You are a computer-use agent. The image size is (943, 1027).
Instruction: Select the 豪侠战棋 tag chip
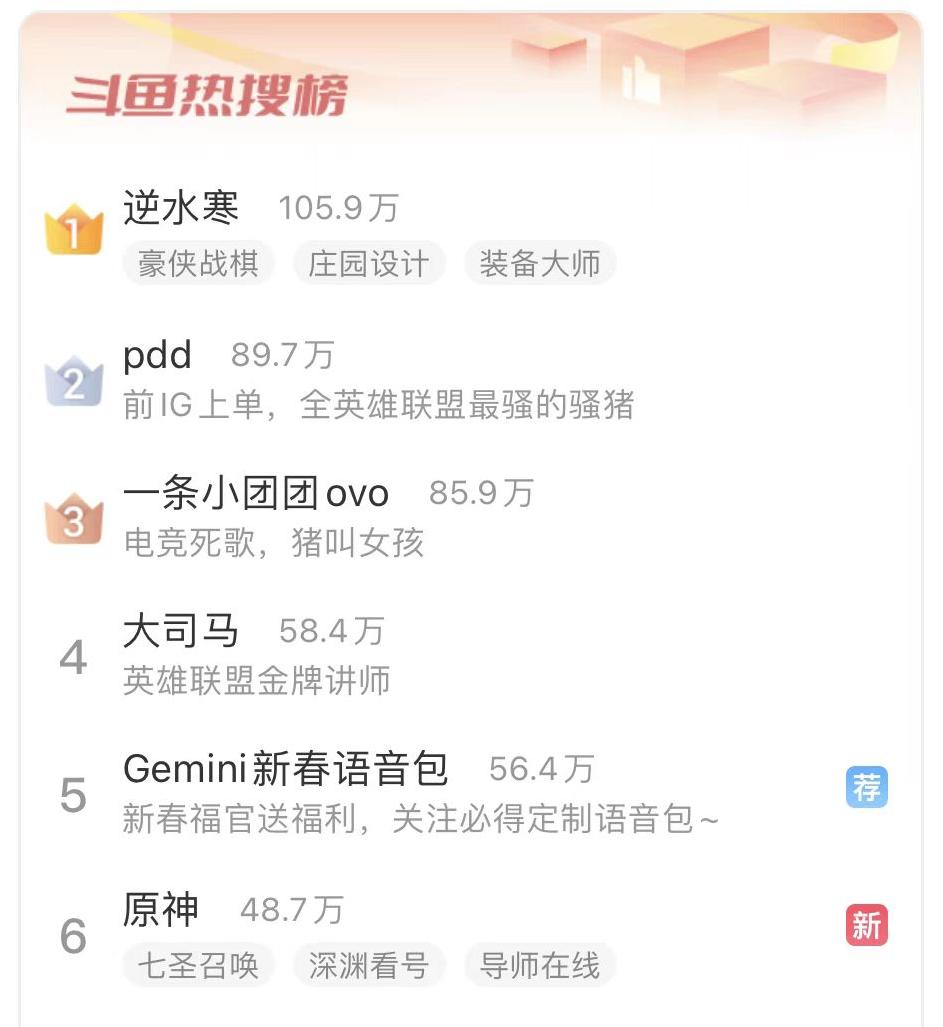(197, 263)
